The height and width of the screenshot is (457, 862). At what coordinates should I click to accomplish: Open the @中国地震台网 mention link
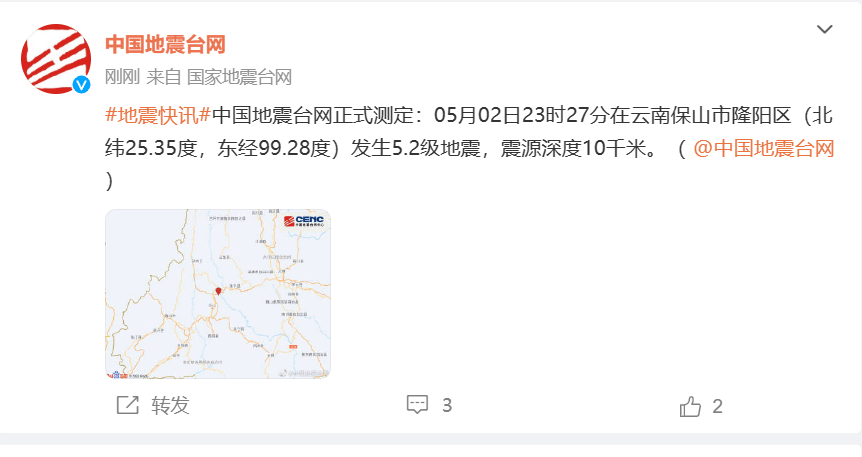click(x=763, y=148)
